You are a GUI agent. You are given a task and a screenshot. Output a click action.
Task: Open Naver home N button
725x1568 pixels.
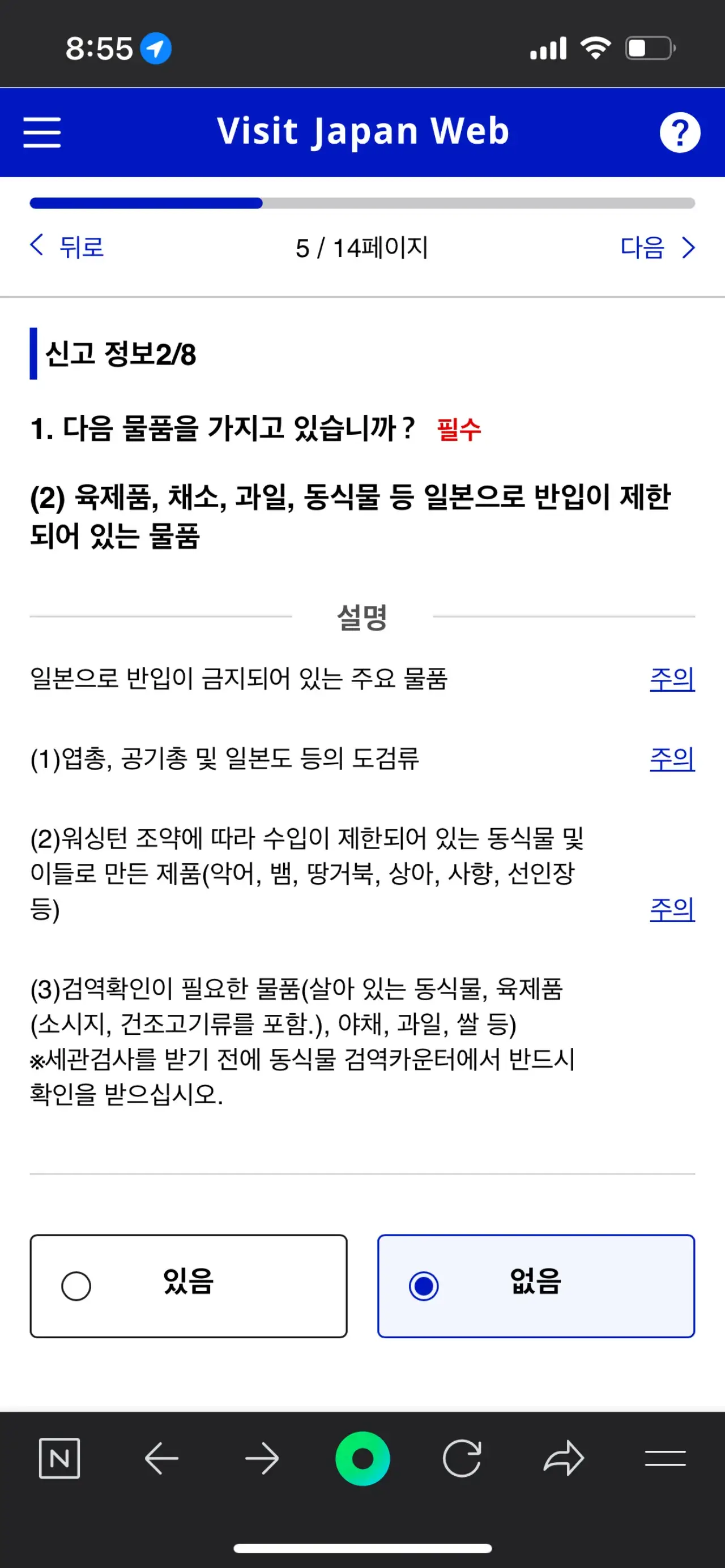tap(59, 1458)
